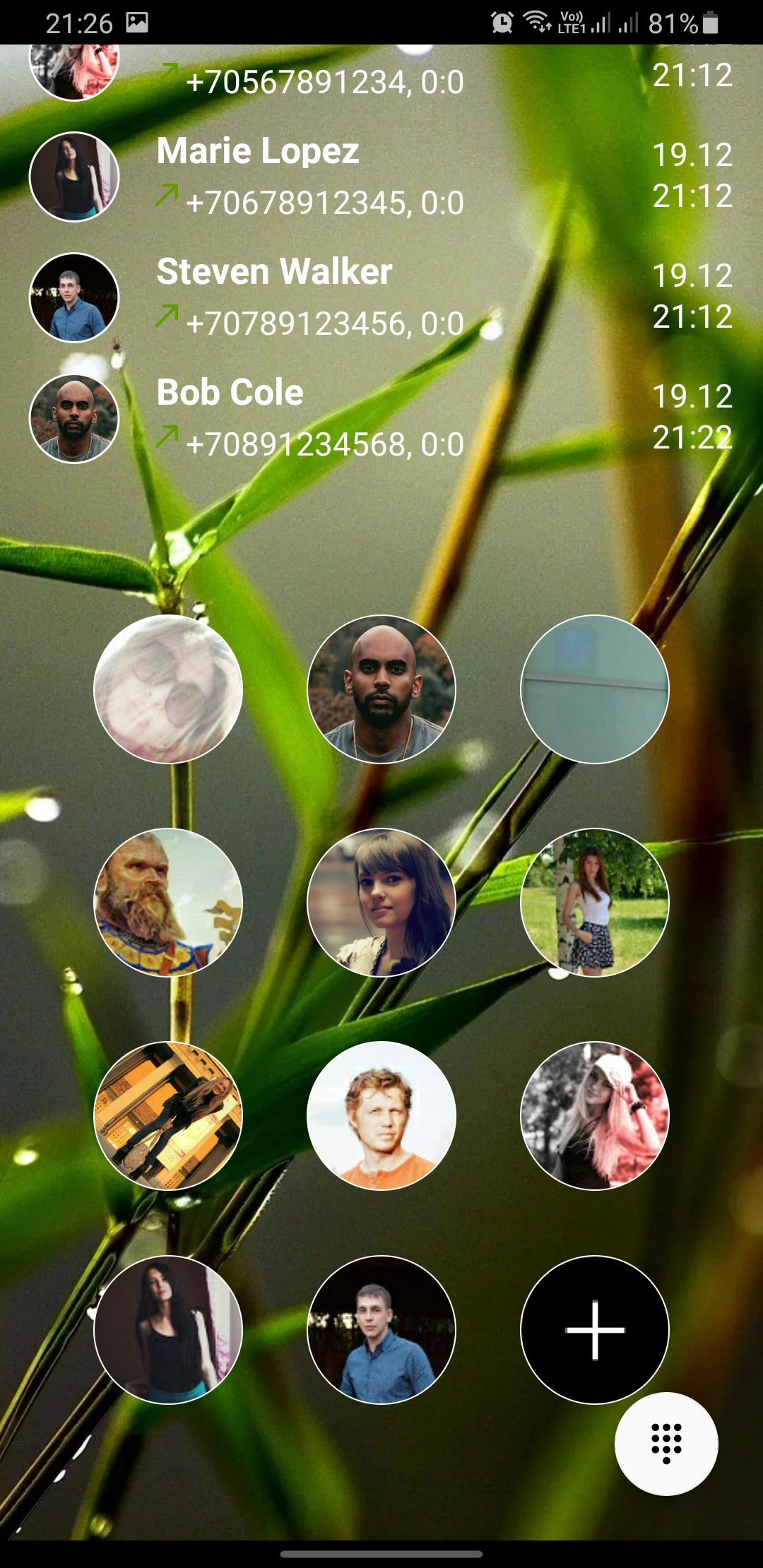Select the rotated orange building photo favorite

point(168,1115)
